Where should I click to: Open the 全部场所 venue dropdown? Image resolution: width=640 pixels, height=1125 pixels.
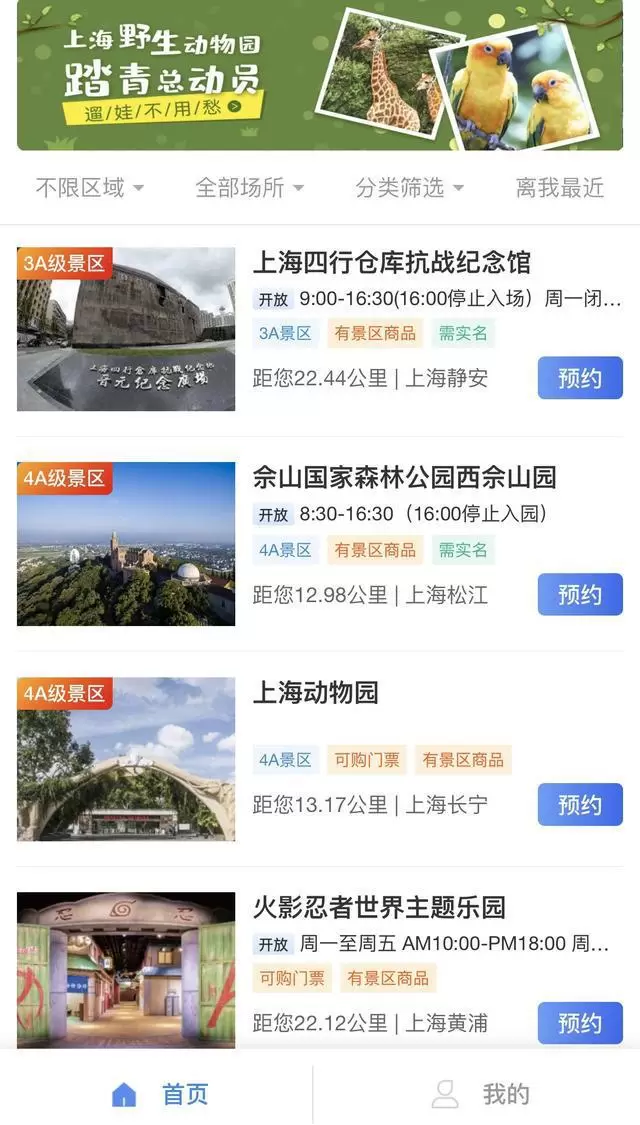coord(249,187)
